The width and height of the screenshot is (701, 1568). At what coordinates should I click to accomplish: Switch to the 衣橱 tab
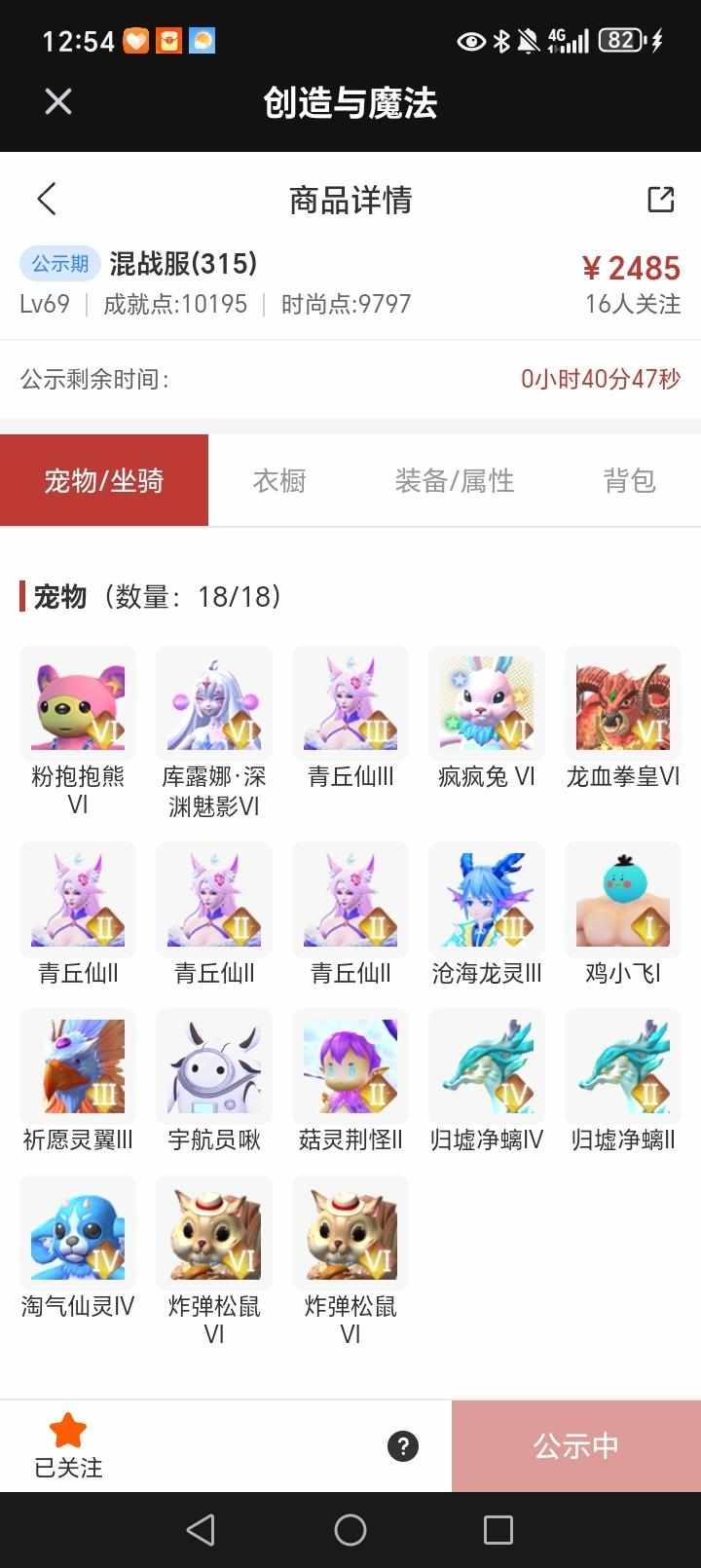coord(279,480)
